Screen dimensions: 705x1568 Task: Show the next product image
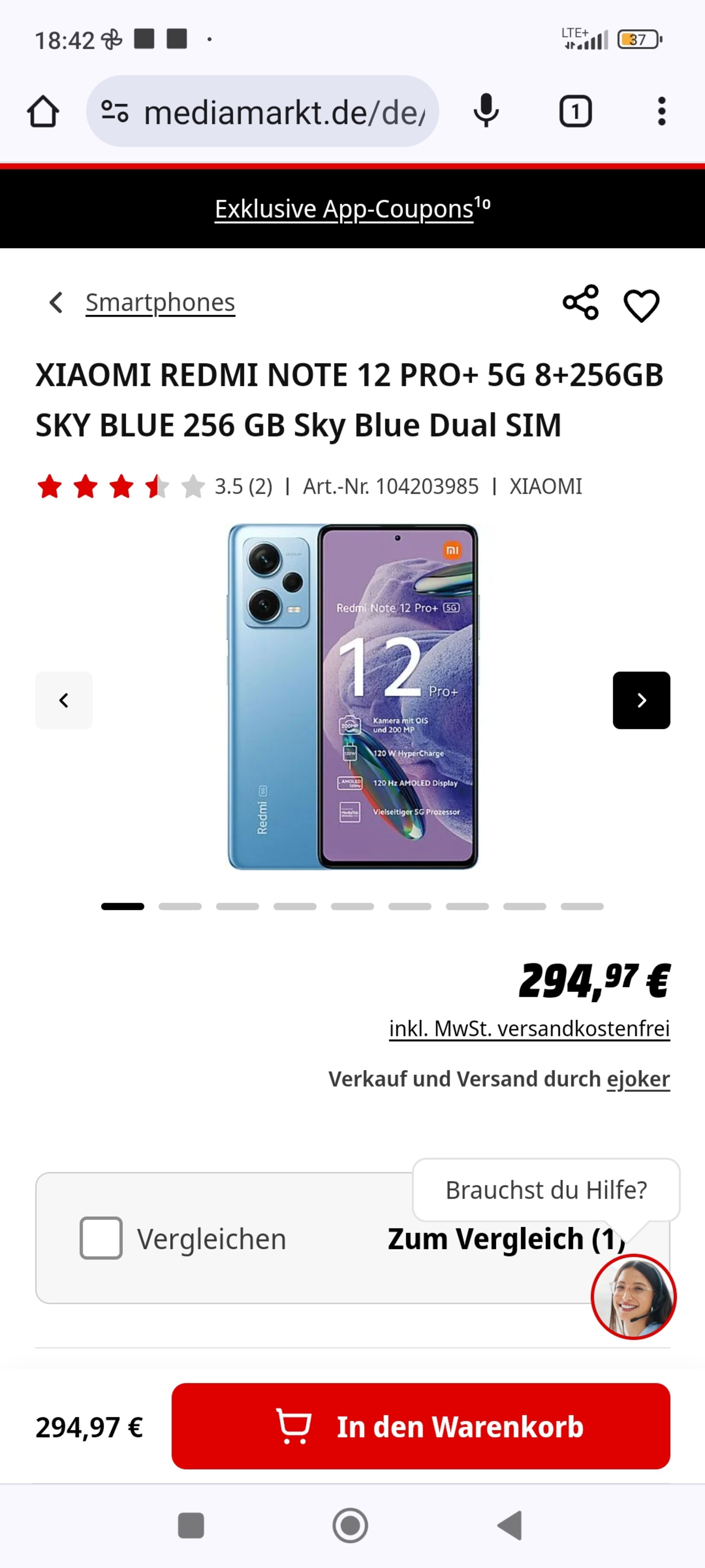(641, 701)
